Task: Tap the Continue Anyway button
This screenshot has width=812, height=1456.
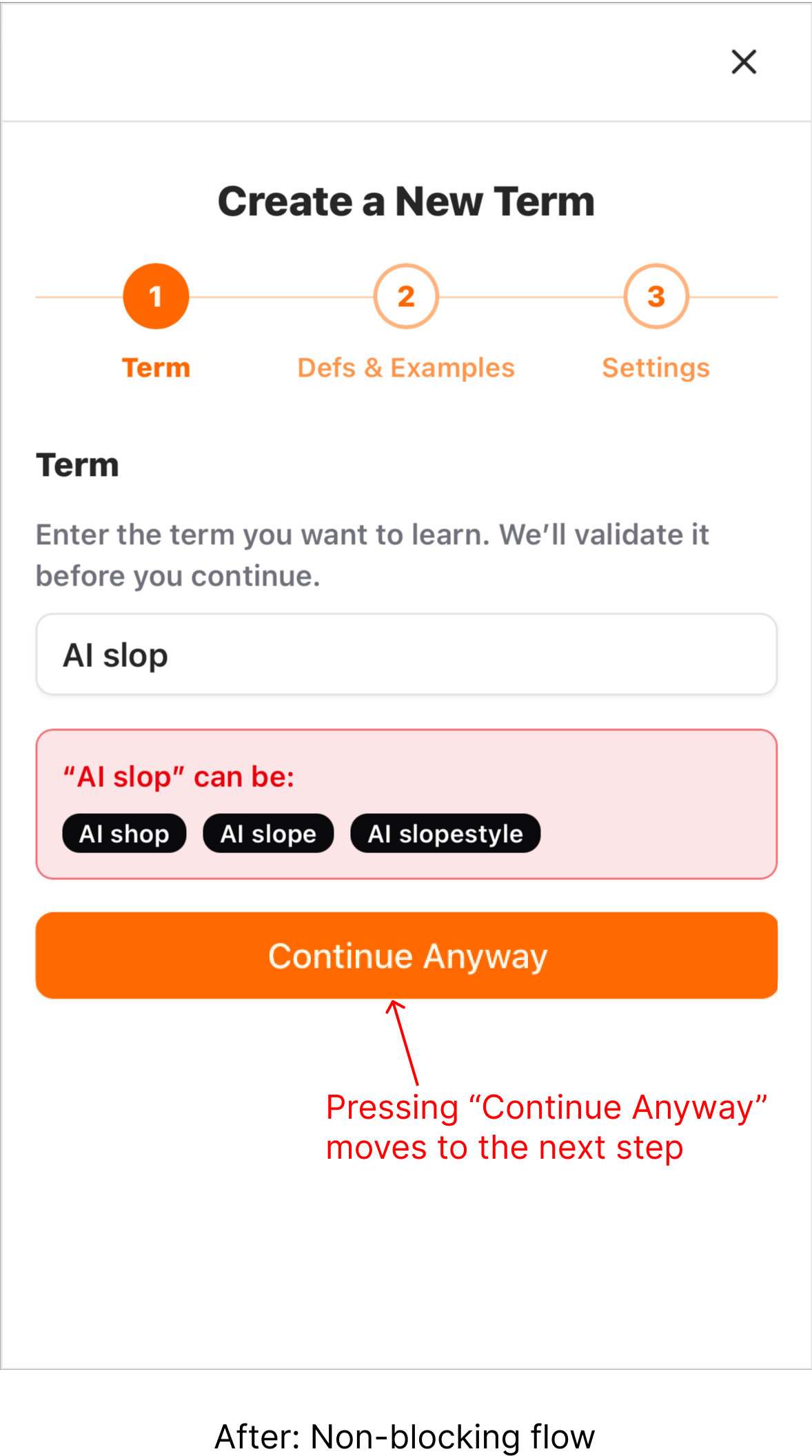Action: click(x=406, y=955)
